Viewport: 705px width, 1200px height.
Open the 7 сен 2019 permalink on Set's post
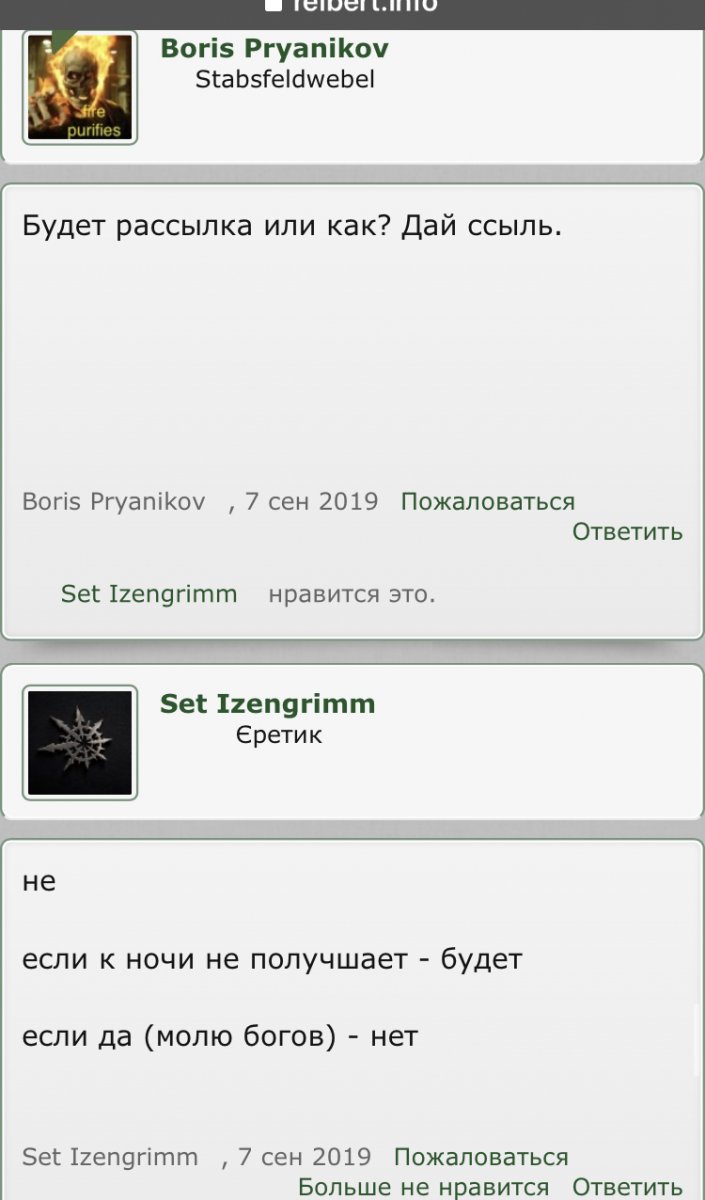click(304, 1157)
